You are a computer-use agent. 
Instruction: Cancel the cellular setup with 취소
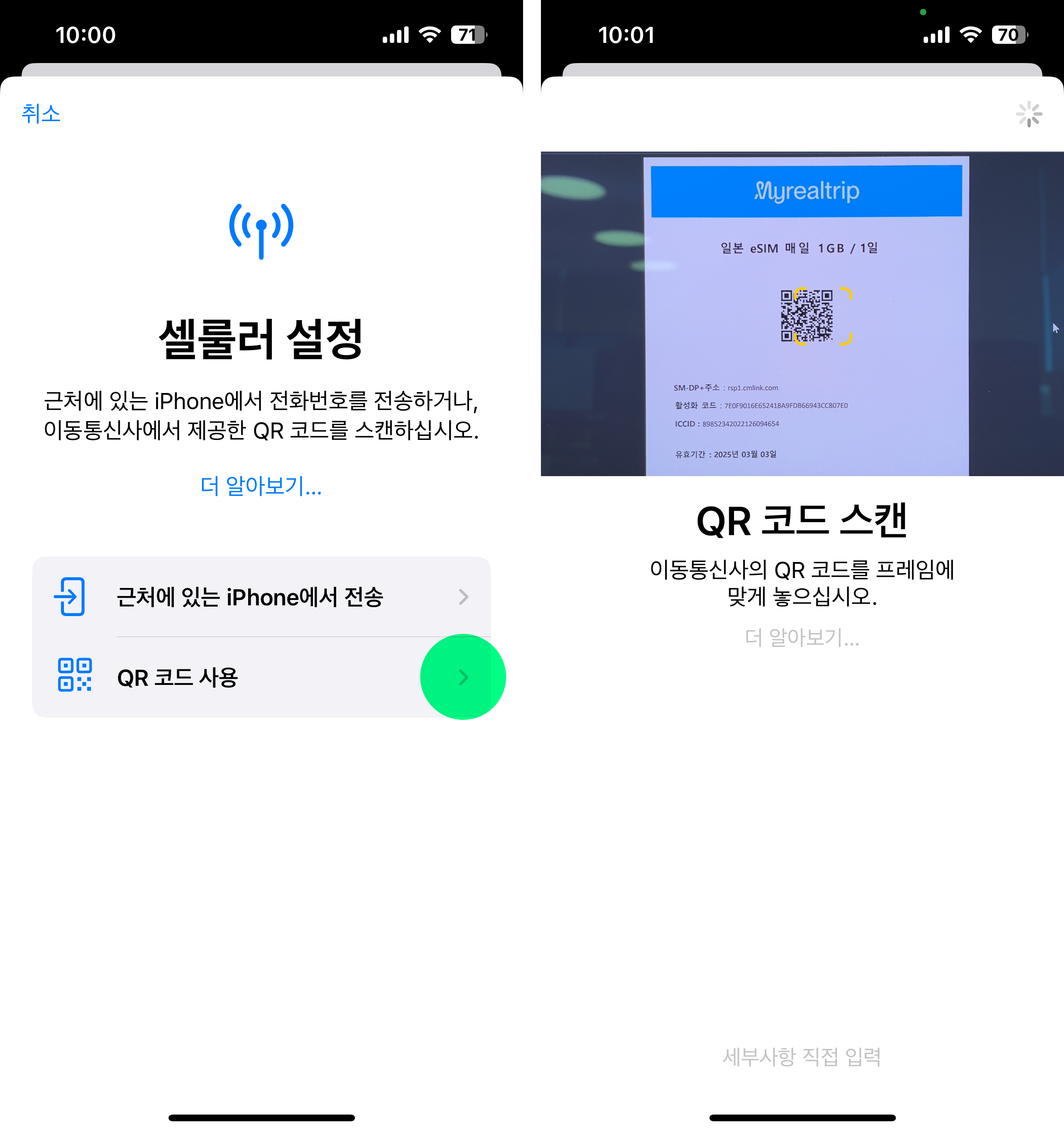(x=41, y=113)
